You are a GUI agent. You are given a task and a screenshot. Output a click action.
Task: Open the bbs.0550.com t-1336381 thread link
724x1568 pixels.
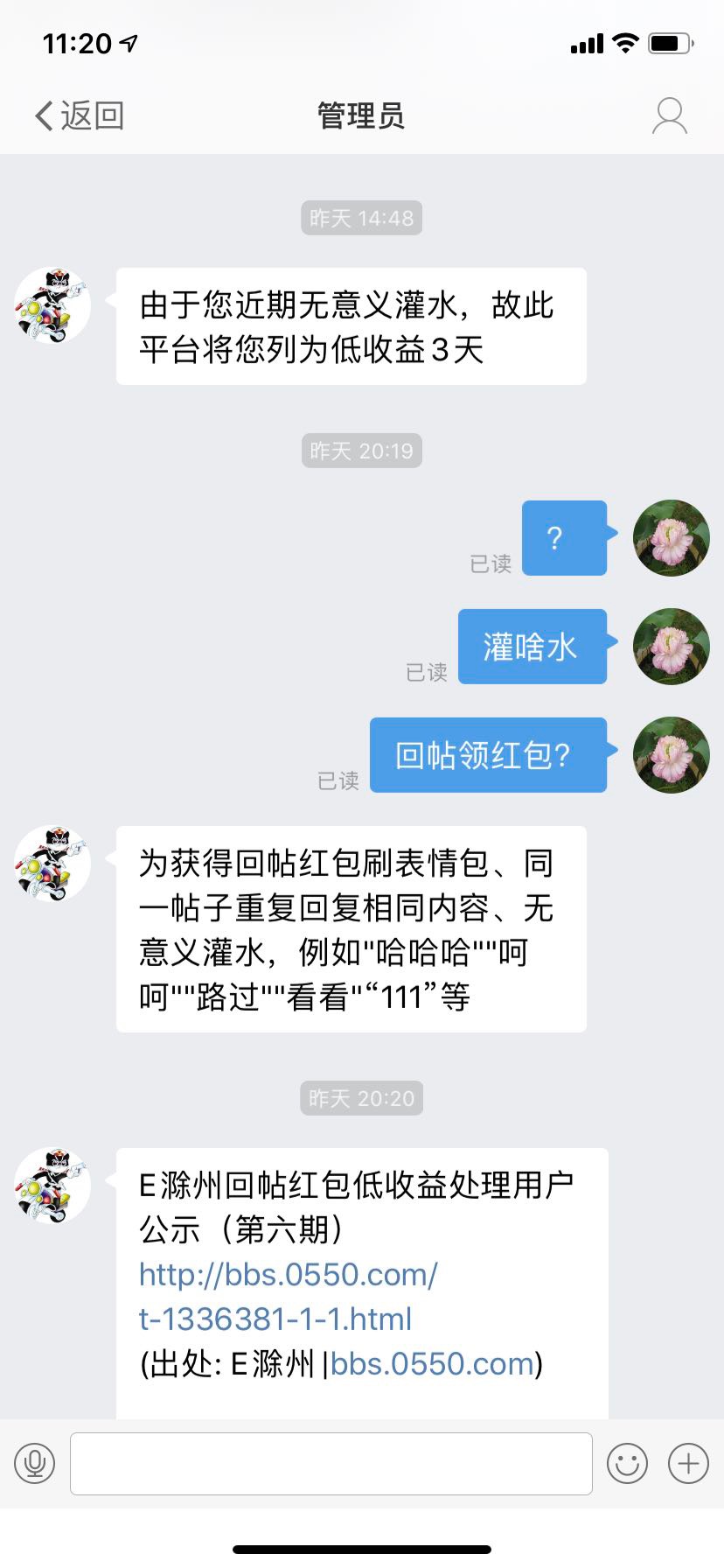click(x=287, y=1297)
